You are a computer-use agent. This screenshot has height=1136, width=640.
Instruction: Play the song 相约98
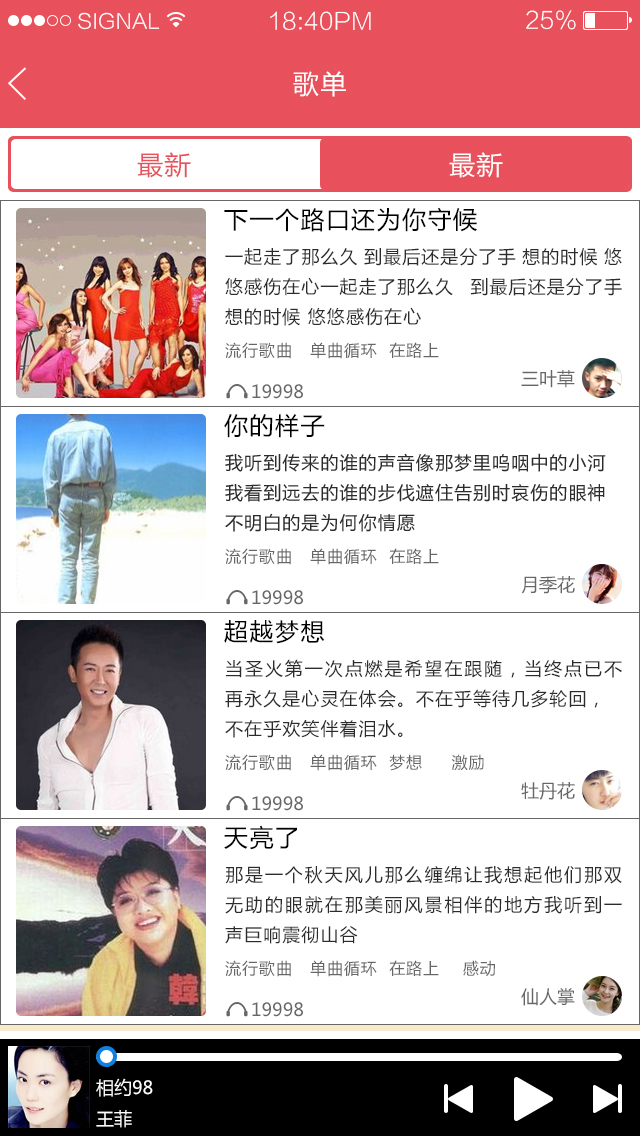(x=532, y=1098)
